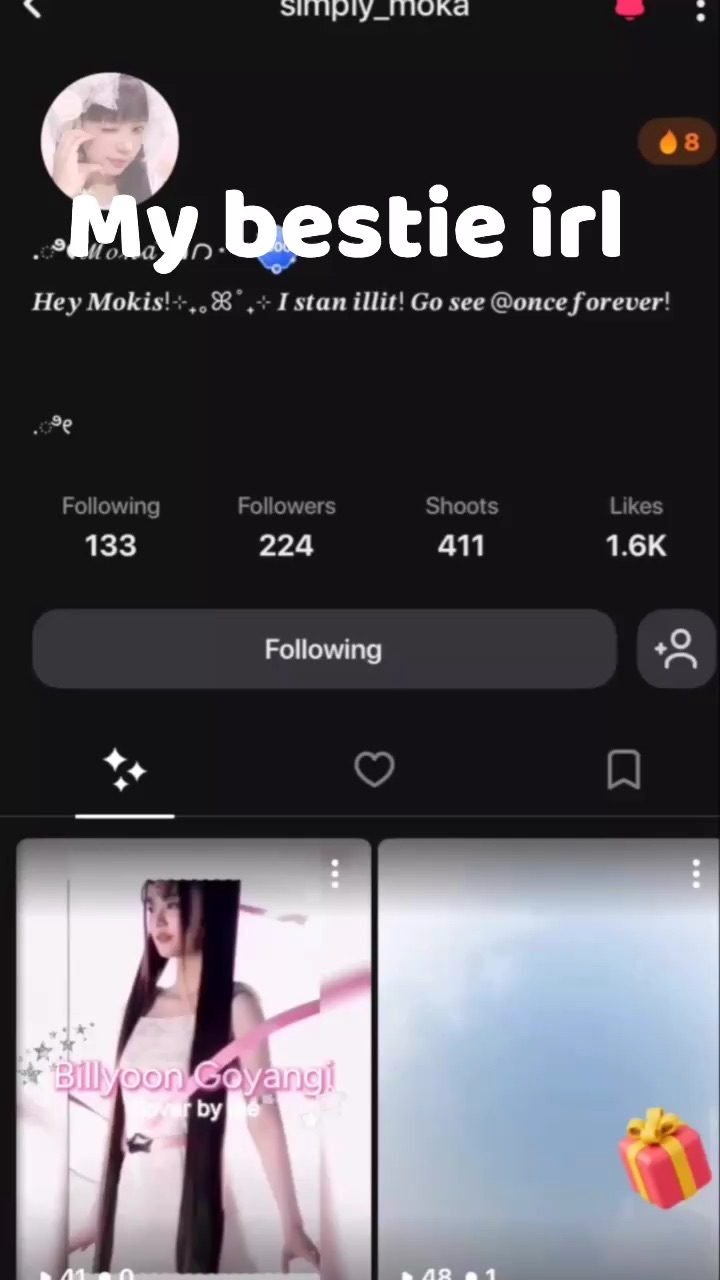The height and width of the screenshot is (1280, 720).
Task: Open the notifications bell icon
Action: coord(629,9)
